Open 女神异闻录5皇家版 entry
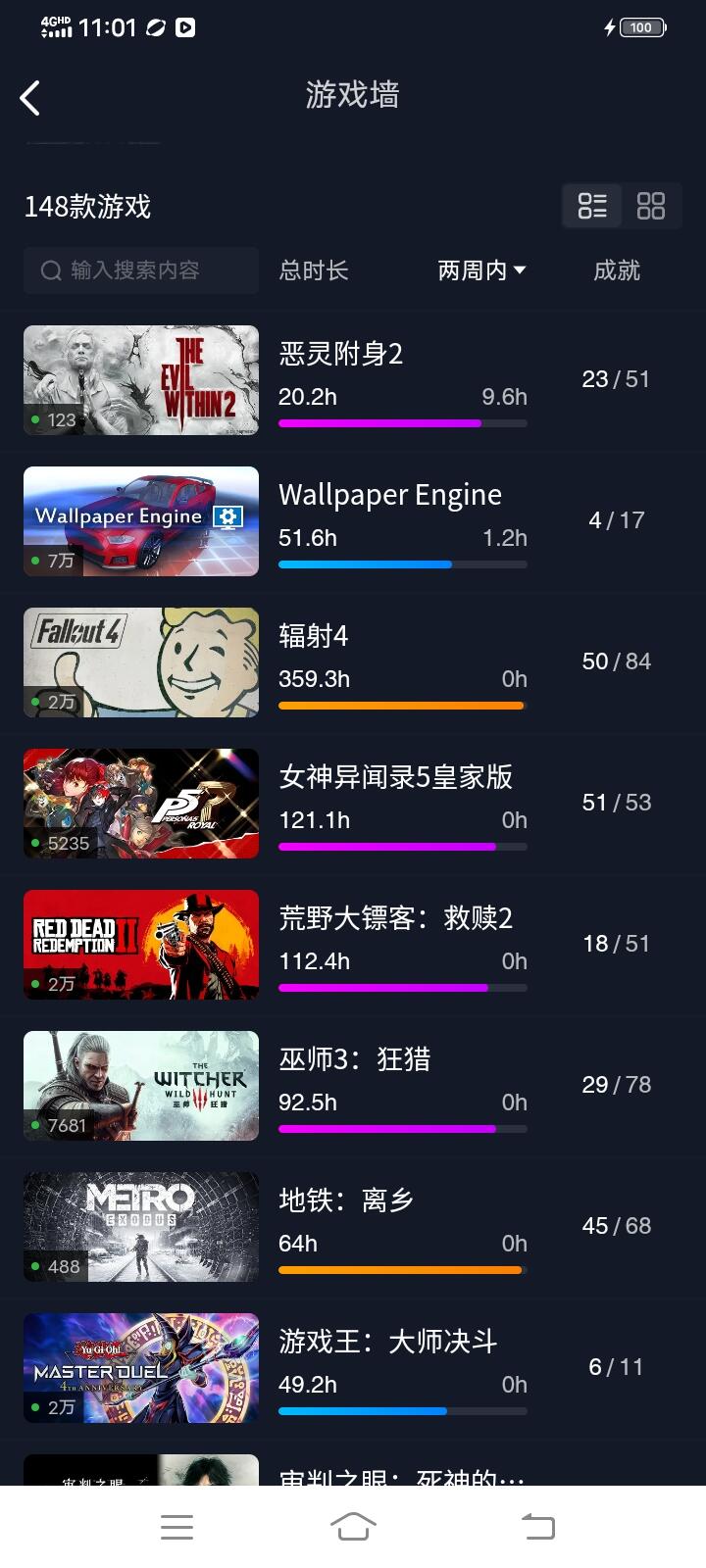 pos(353,804)
